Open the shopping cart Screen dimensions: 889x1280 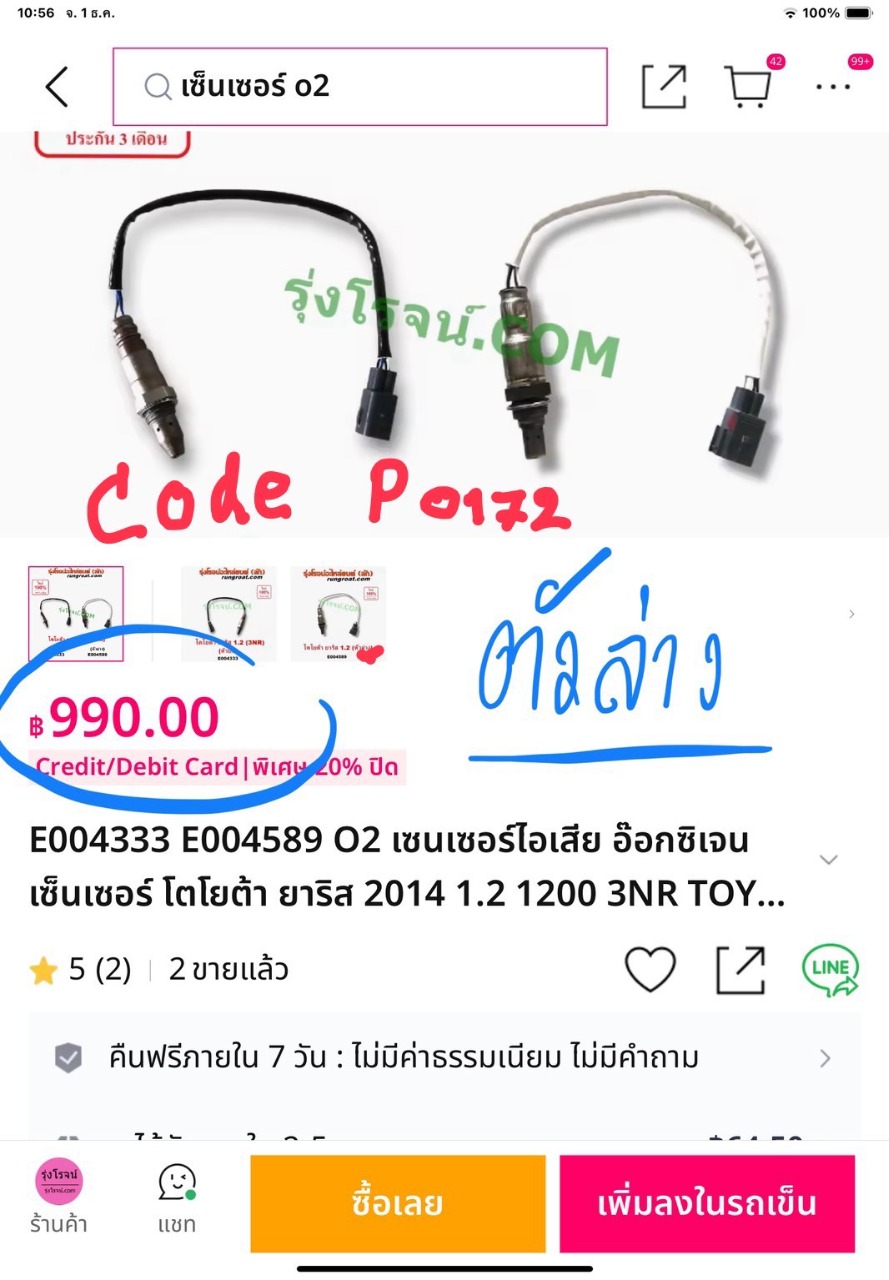click(x=747, y=87)
